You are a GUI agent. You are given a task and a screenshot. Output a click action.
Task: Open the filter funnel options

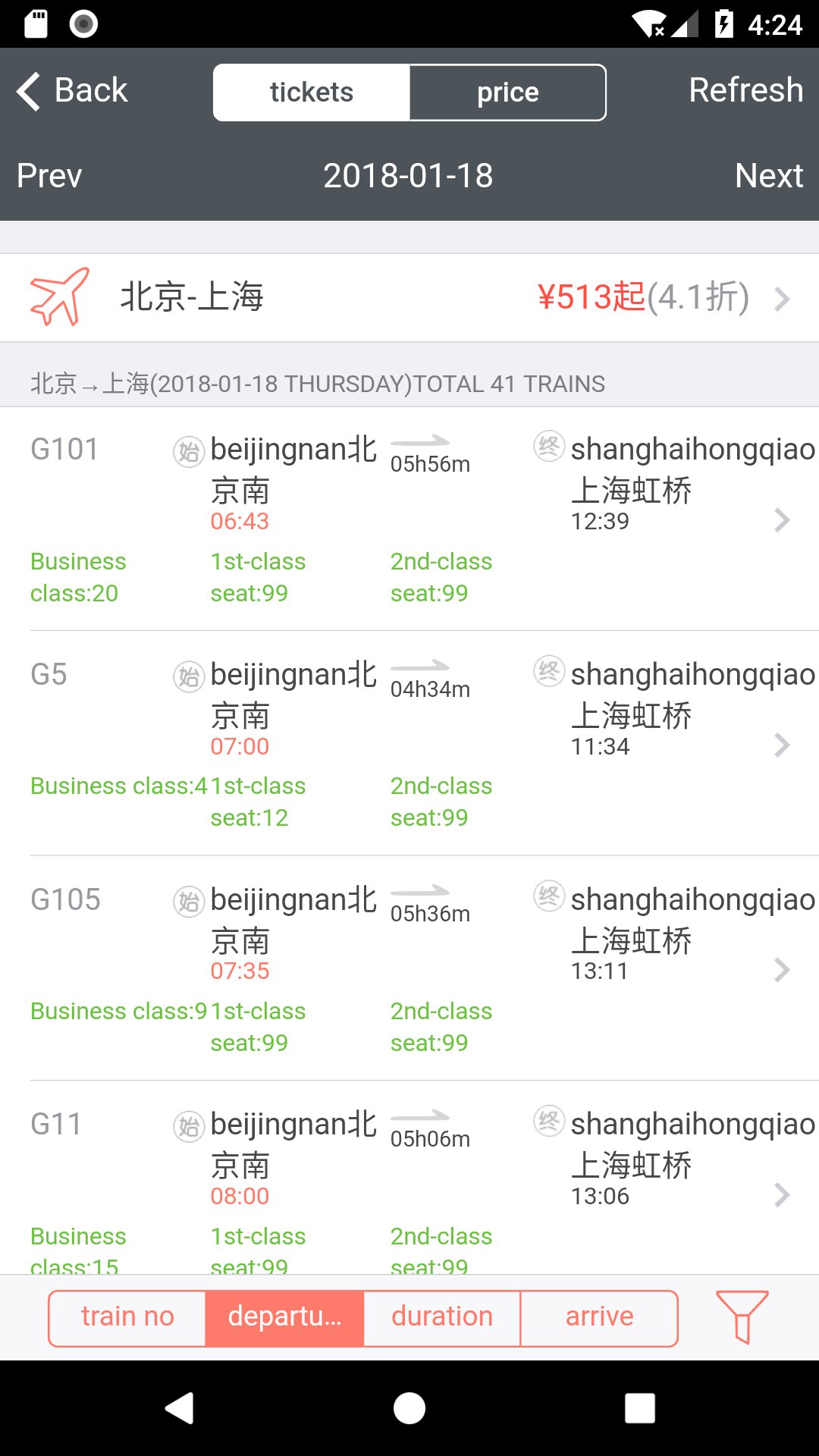pyautogui.click(x=742, y=1317)
